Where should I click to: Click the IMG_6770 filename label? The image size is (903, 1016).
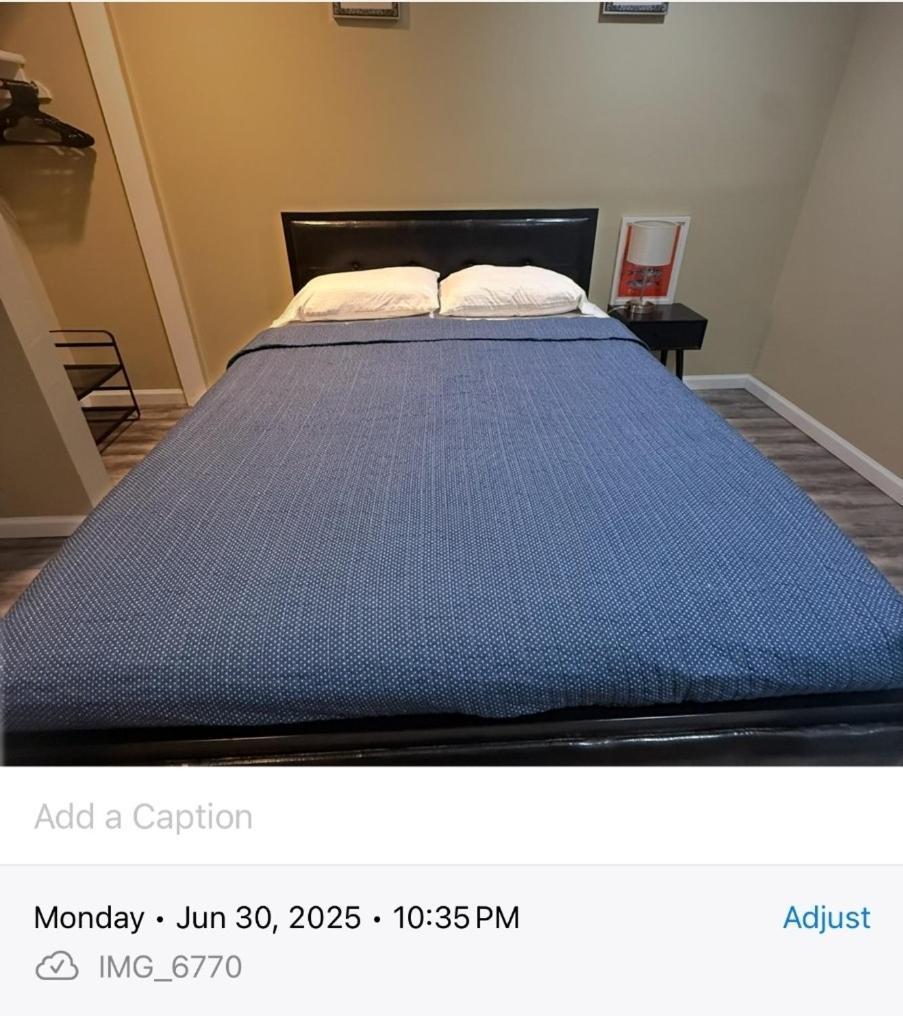click(168, 967)
